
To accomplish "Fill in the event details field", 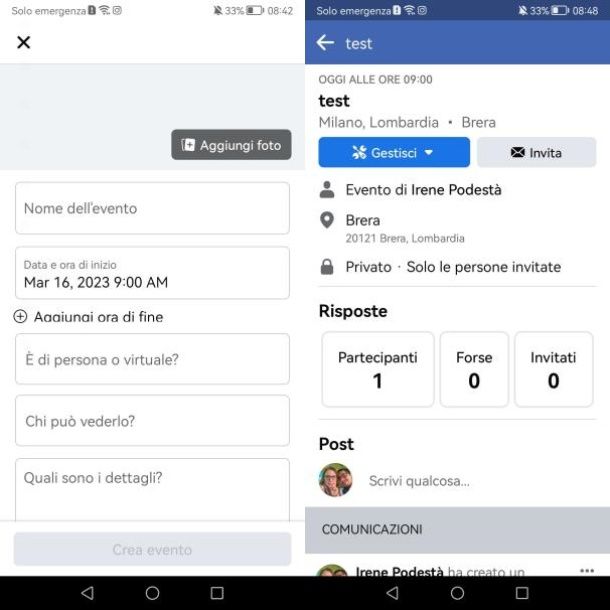I will 152,488.
